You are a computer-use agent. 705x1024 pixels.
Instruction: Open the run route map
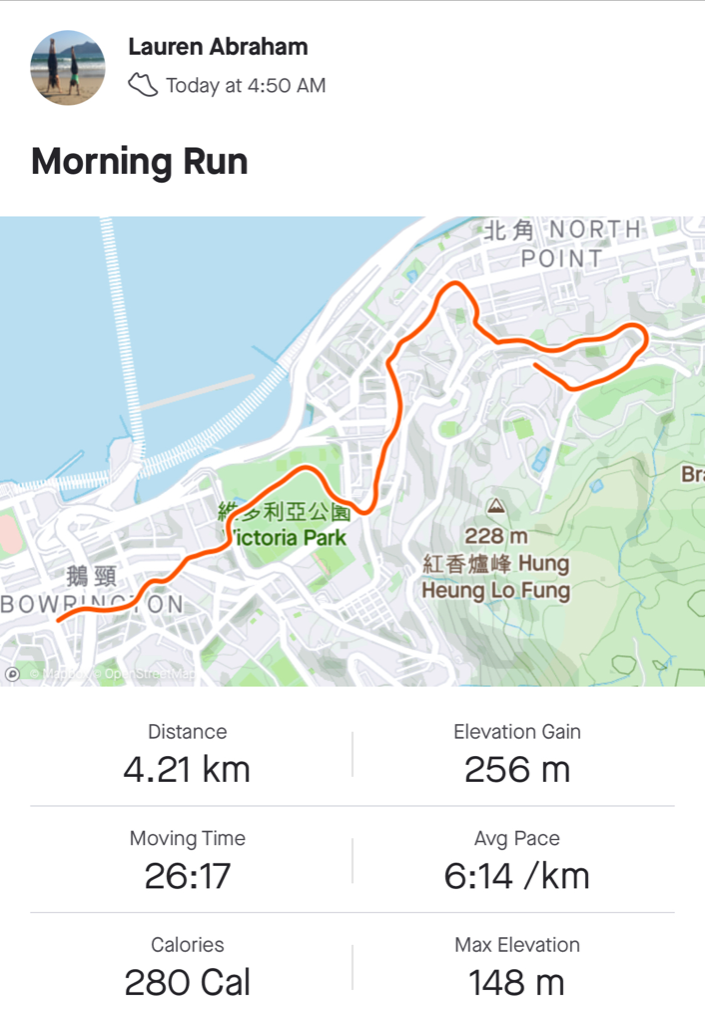click(x=352, y=450)
